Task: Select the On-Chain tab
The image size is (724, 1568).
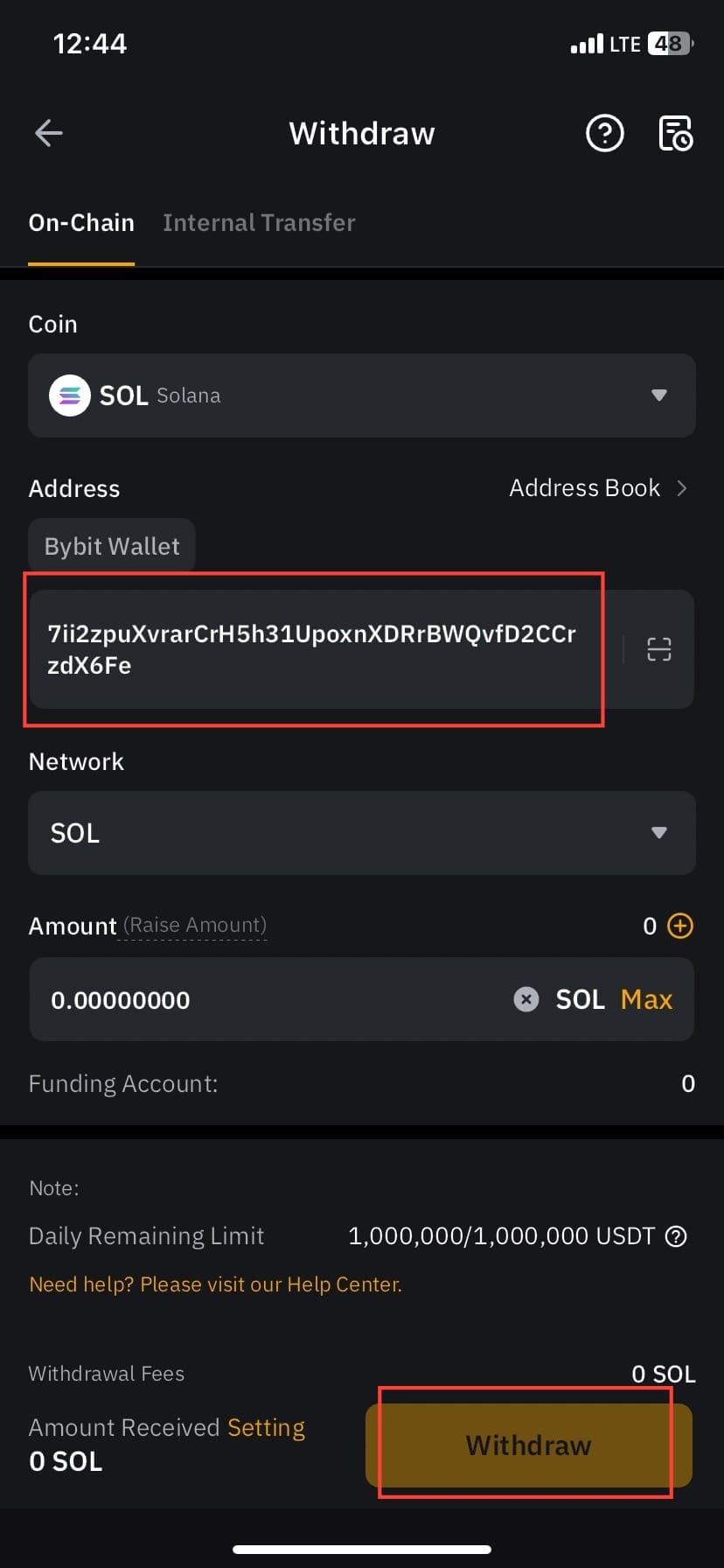Action: click(81, 223)
